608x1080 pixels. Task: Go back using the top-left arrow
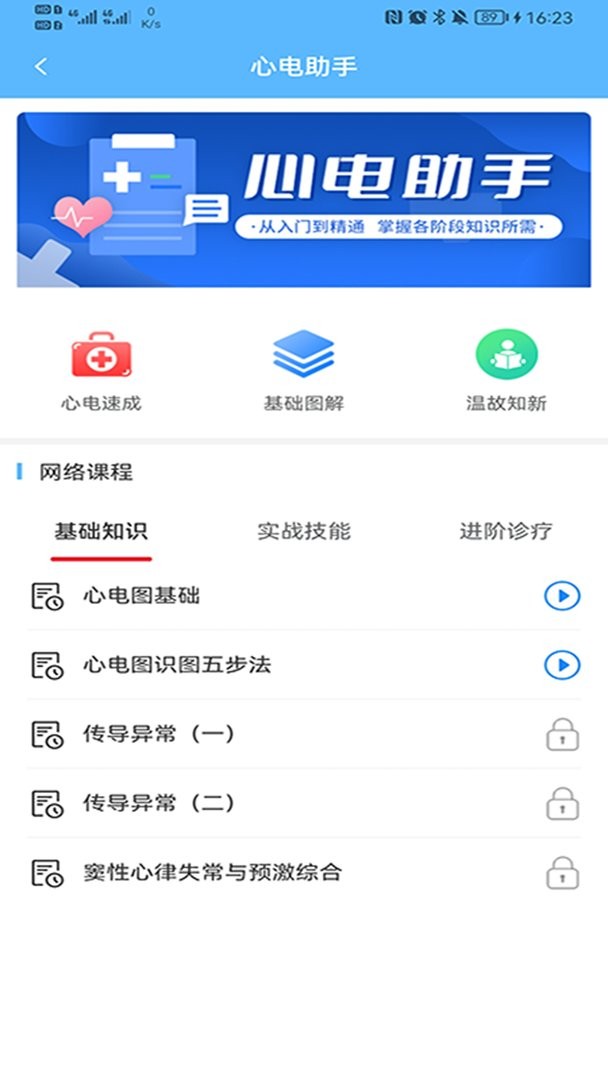[x=41, y=67]
